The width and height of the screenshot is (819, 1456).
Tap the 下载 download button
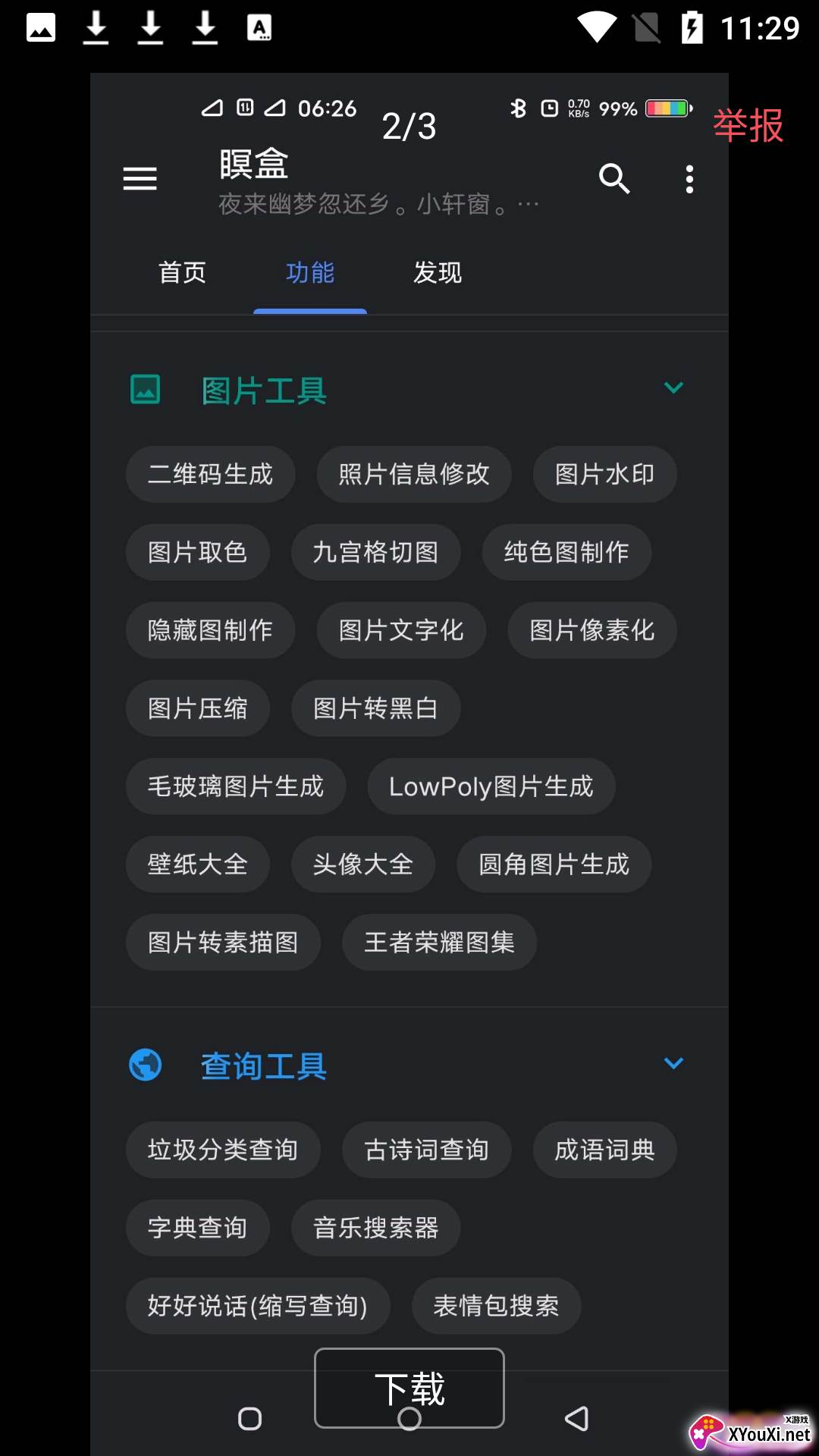tap(409, 1388)
